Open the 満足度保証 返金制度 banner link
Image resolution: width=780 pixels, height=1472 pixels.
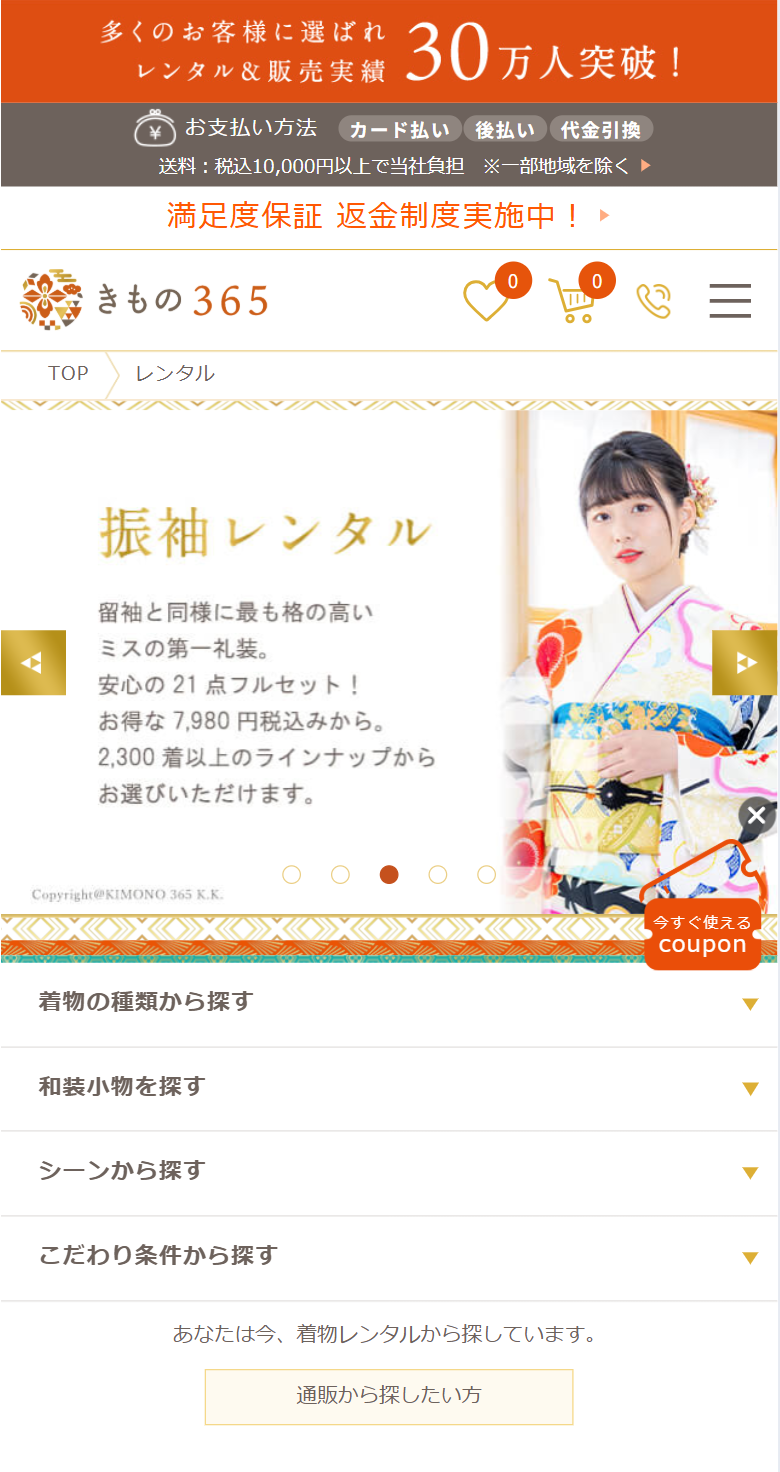coord(389,215)
